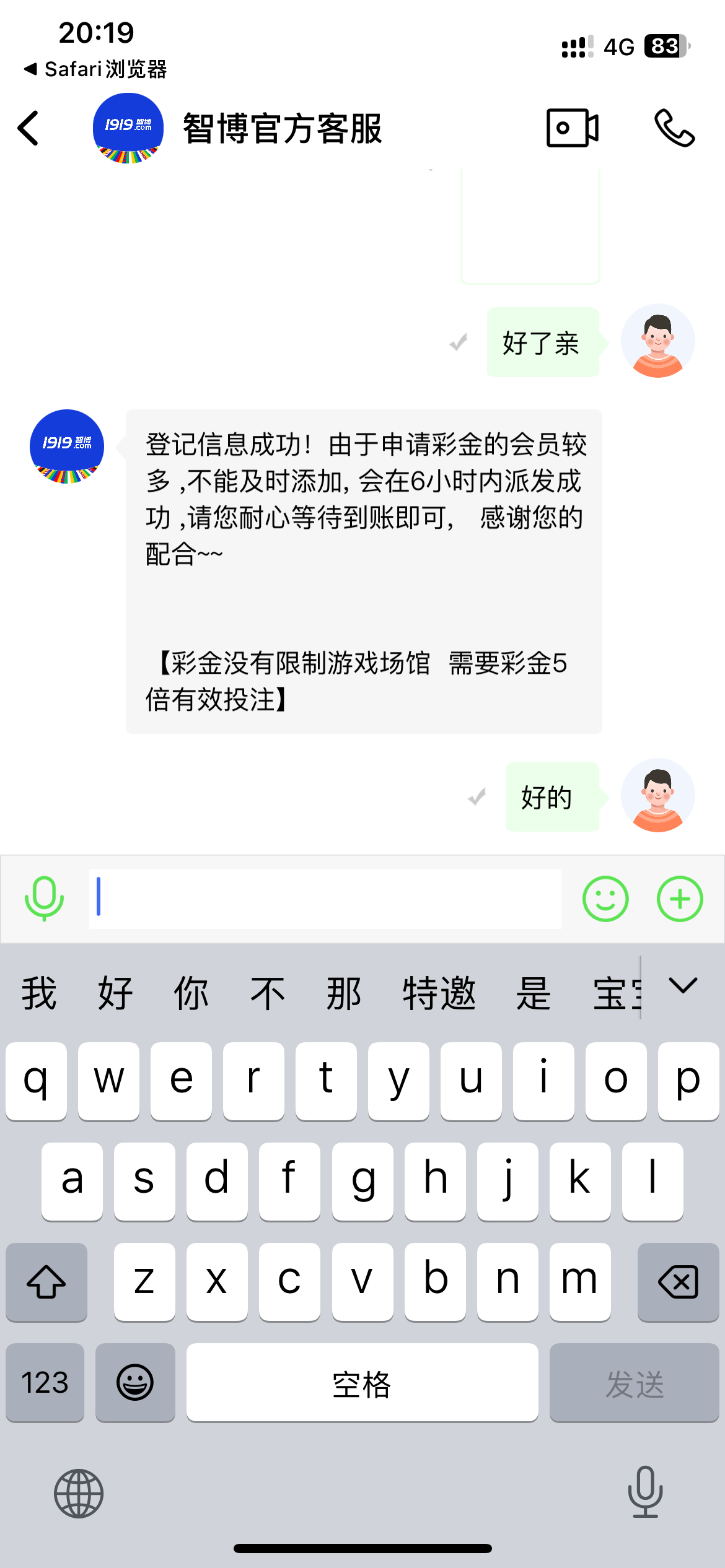Tap the globe language switch key
Screen dimensions: 725x1568
pyautogui.click(x=79, y=1494)
